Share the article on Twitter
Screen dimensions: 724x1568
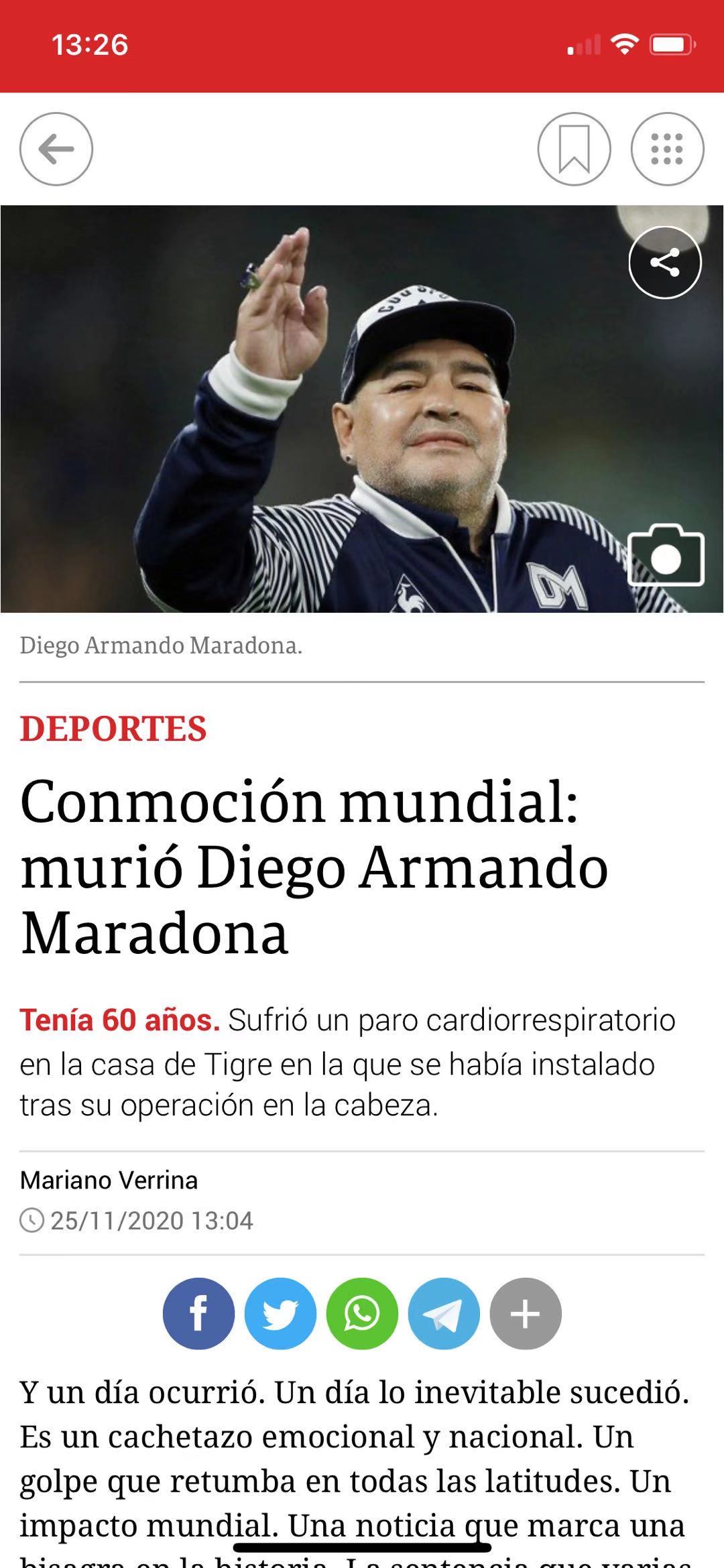[x=280, y=1313]
